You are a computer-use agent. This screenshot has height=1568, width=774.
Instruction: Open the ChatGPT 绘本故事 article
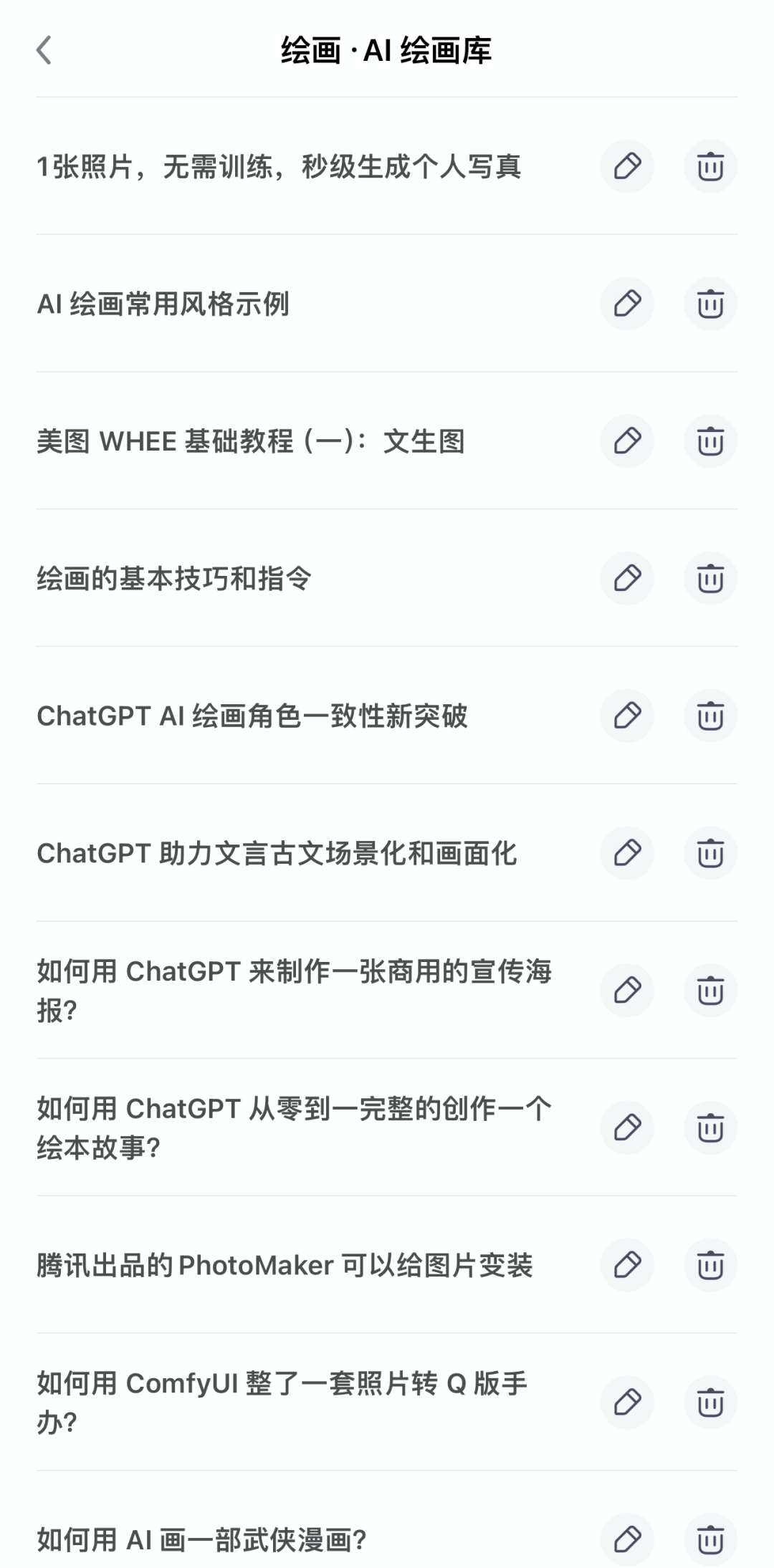coord(294,1127)
